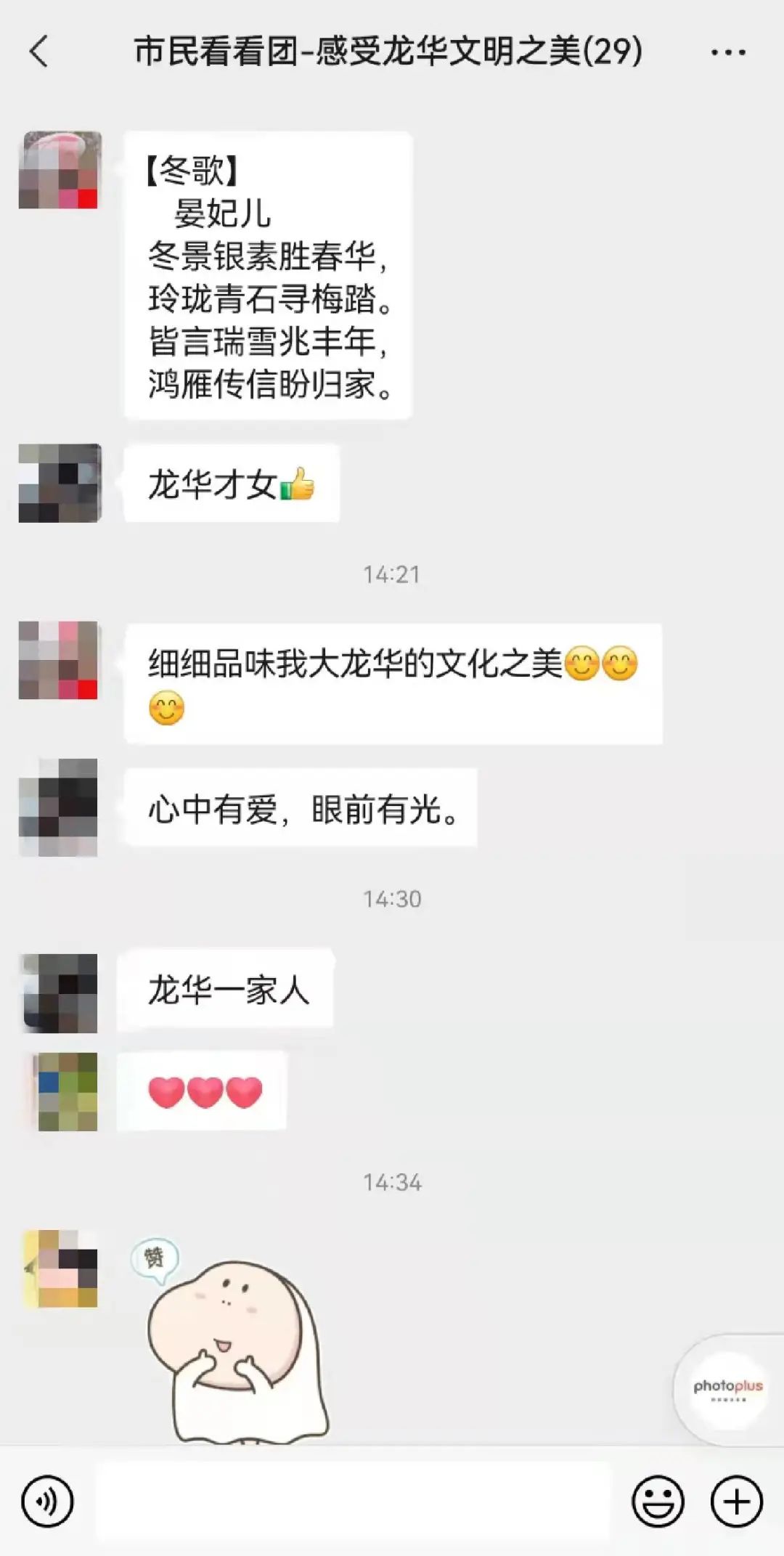Viewport: 784px width, 1556px height.
Task: Open avatar of the 龙华一家人 sender
Action: (60, 993)
